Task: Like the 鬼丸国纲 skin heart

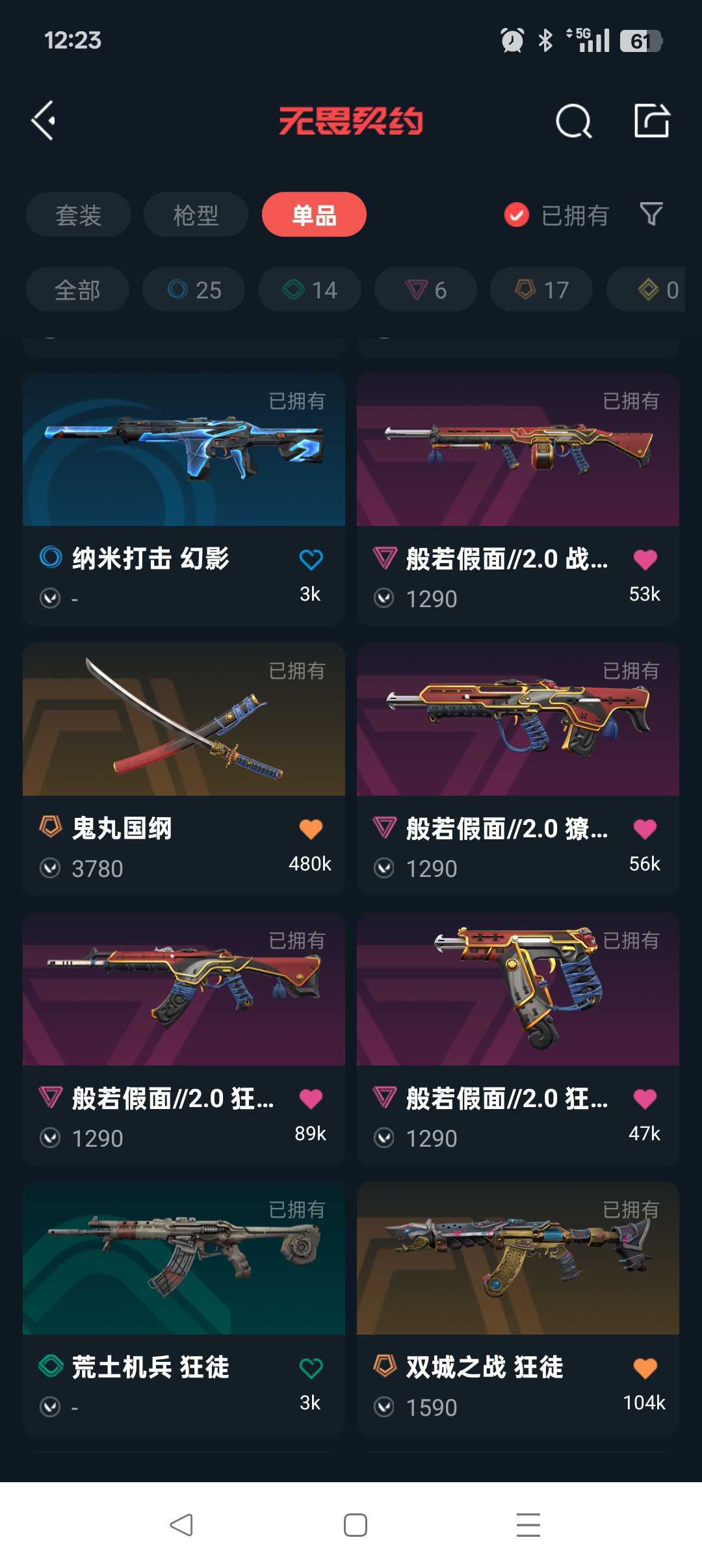Action: (311, 829)
